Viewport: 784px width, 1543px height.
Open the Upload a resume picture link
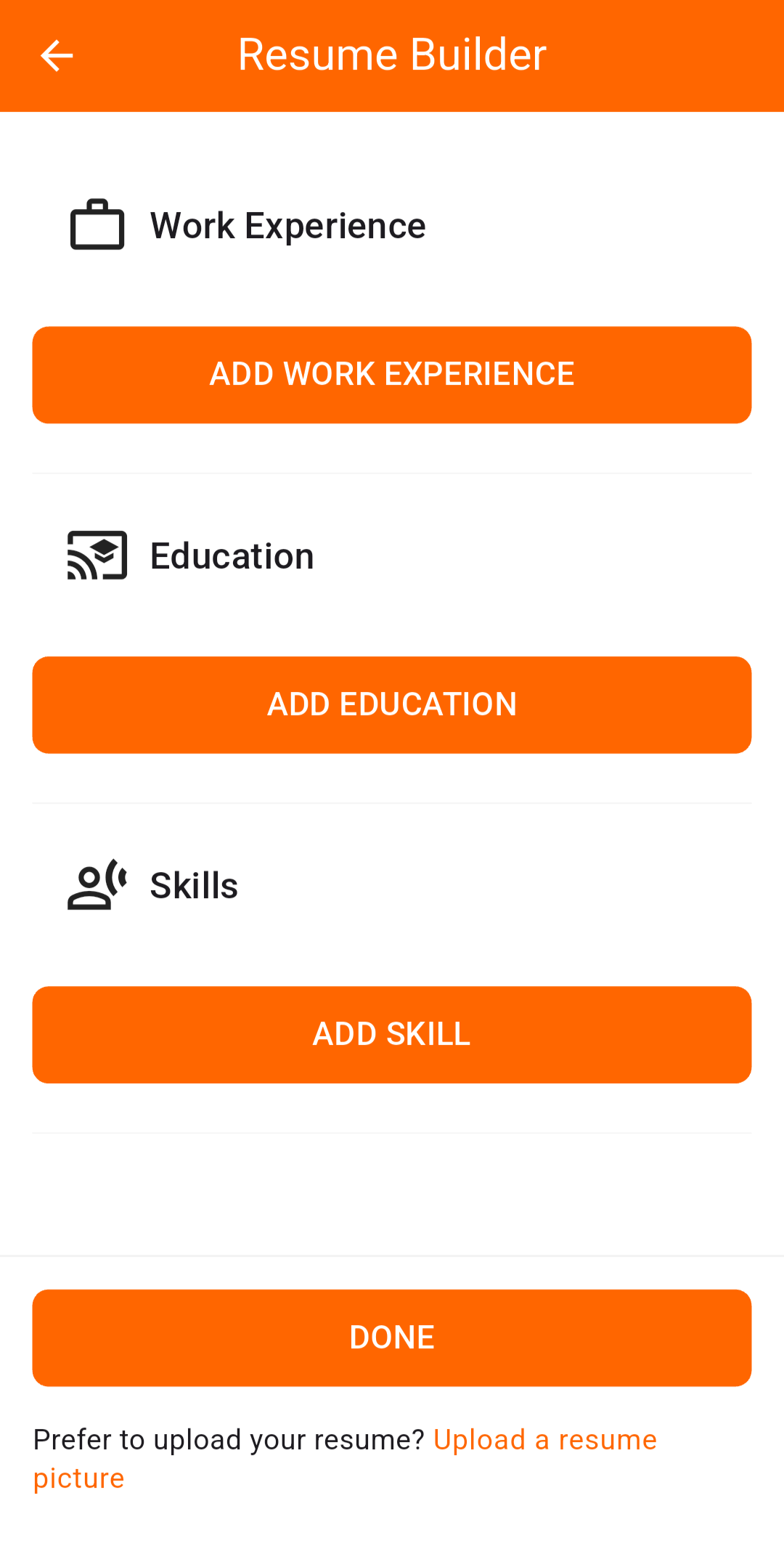544,1439
